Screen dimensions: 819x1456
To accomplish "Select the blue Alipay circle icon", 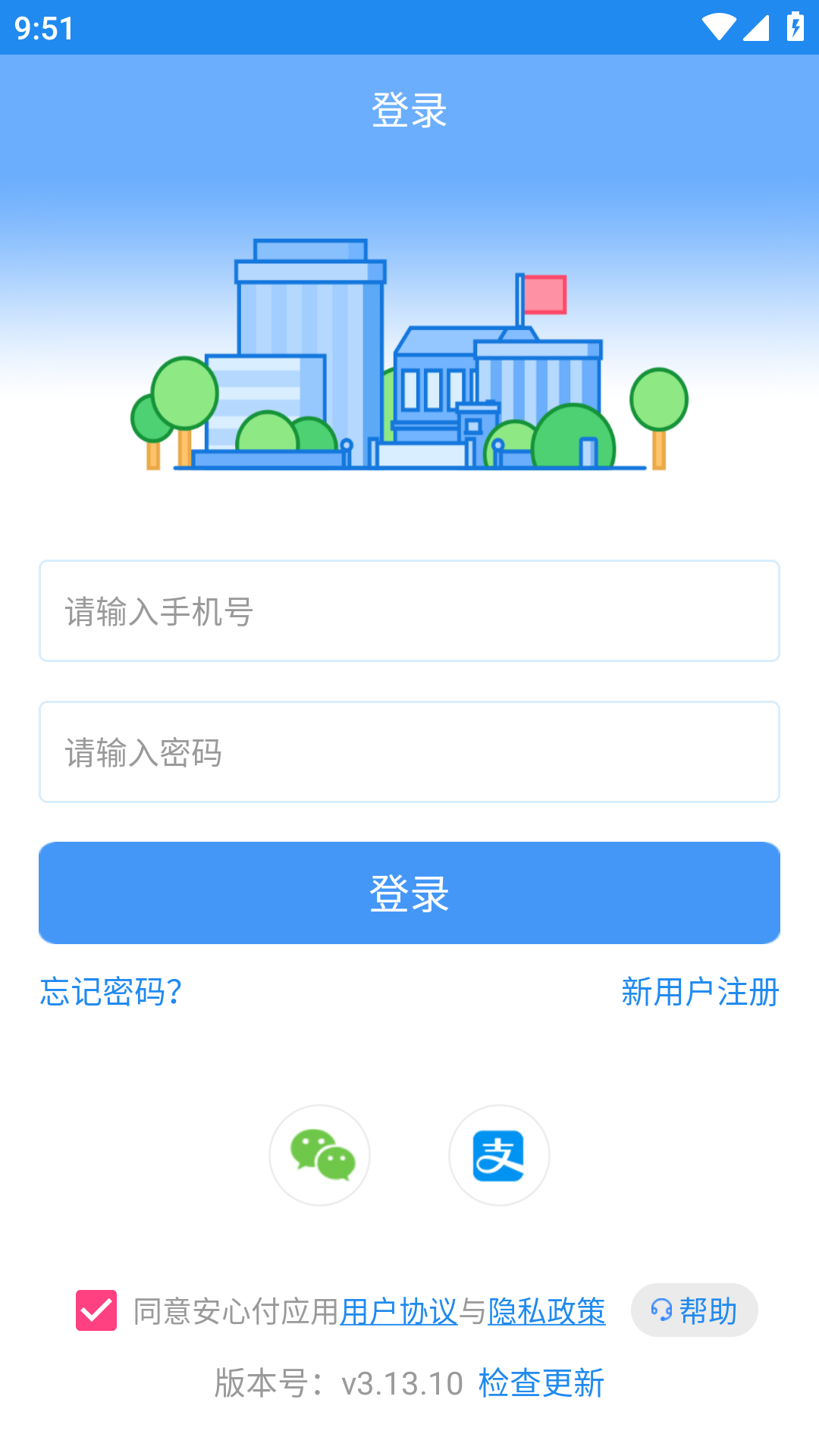I will (x=499, y=1155).
